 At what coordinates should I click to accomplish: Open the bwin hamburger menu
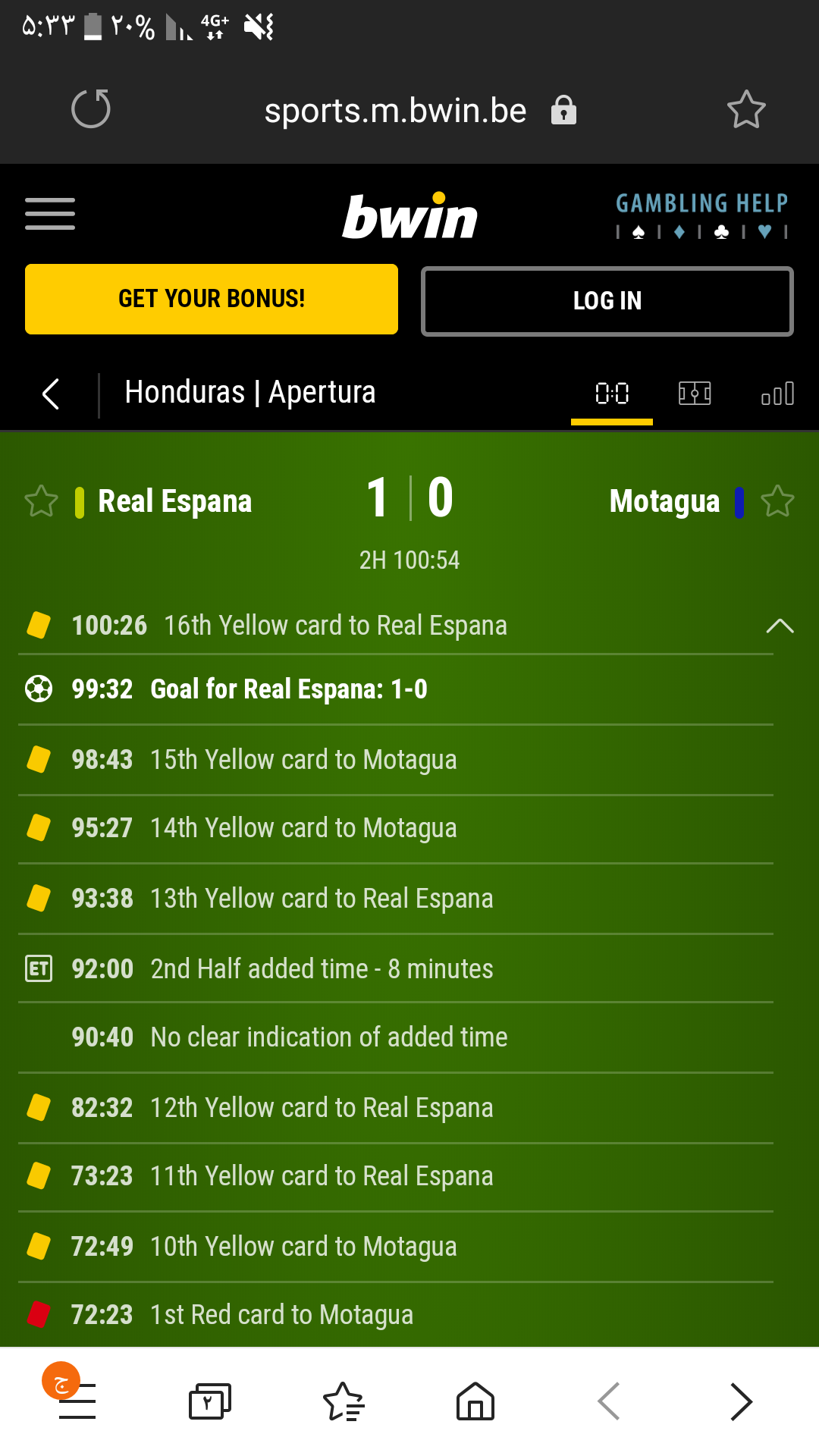point(50,214)
